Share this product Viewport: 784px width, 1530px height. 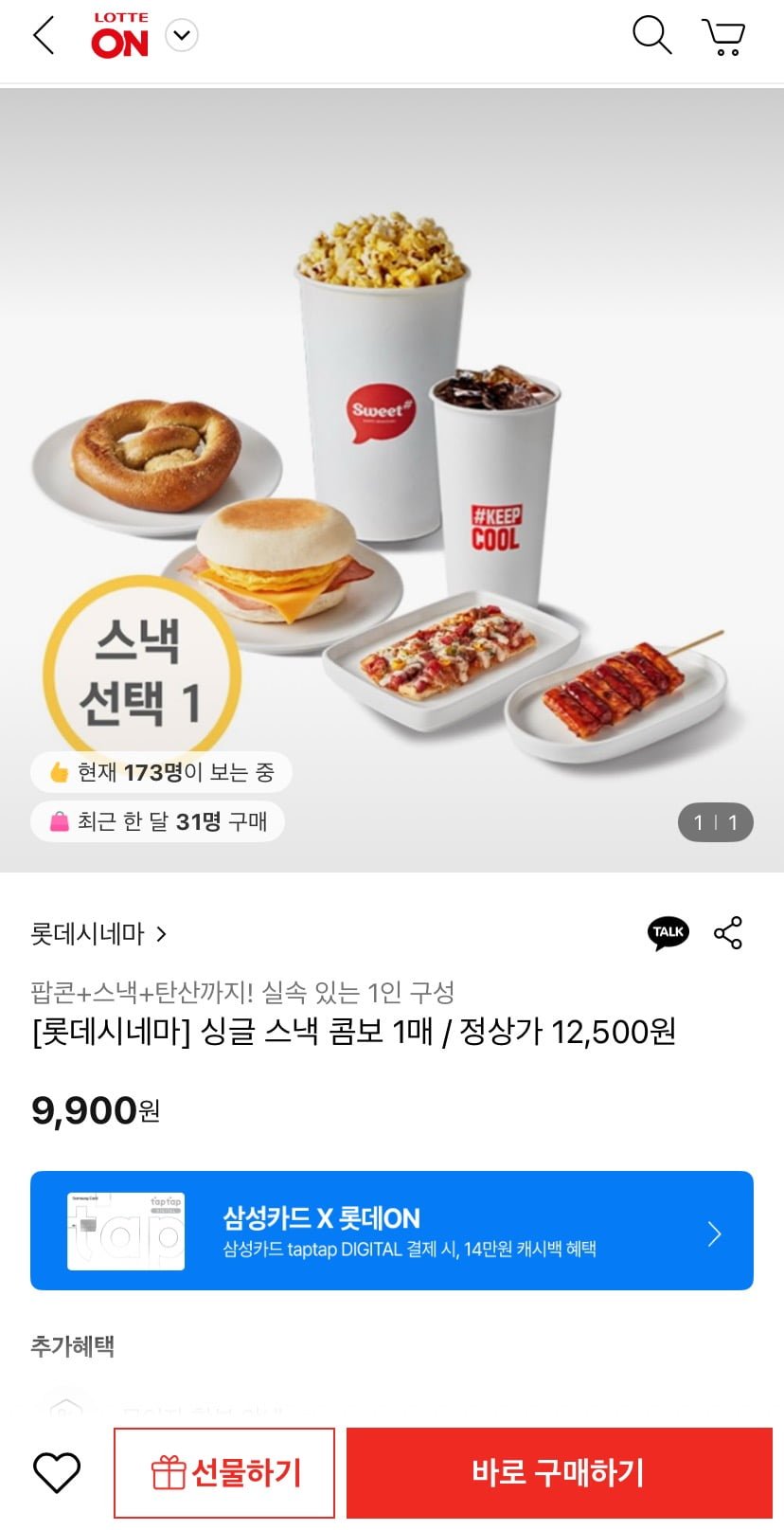click(728, 933)
